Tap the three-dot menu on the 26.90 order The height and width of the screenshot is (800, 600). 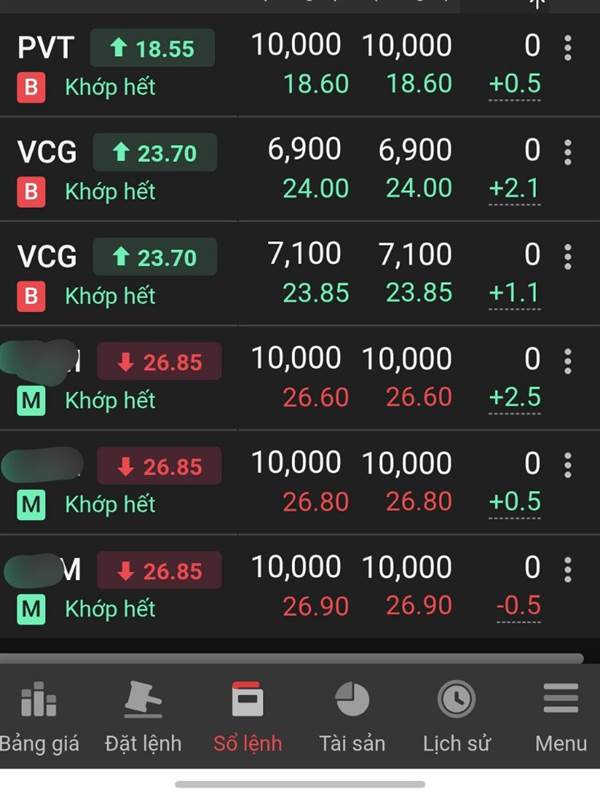point(568,570)
